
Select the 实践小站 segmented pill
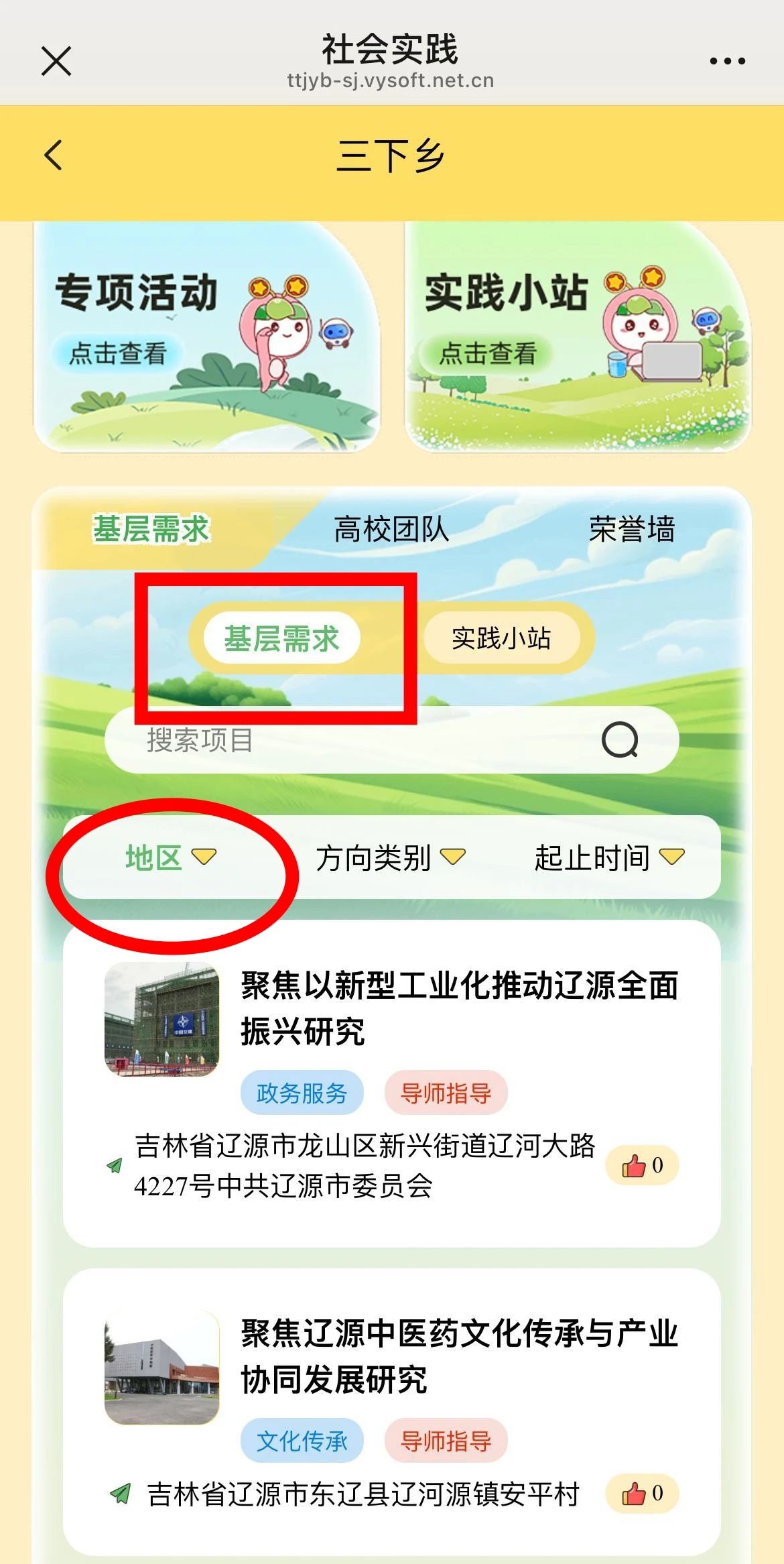click(501, 638)
